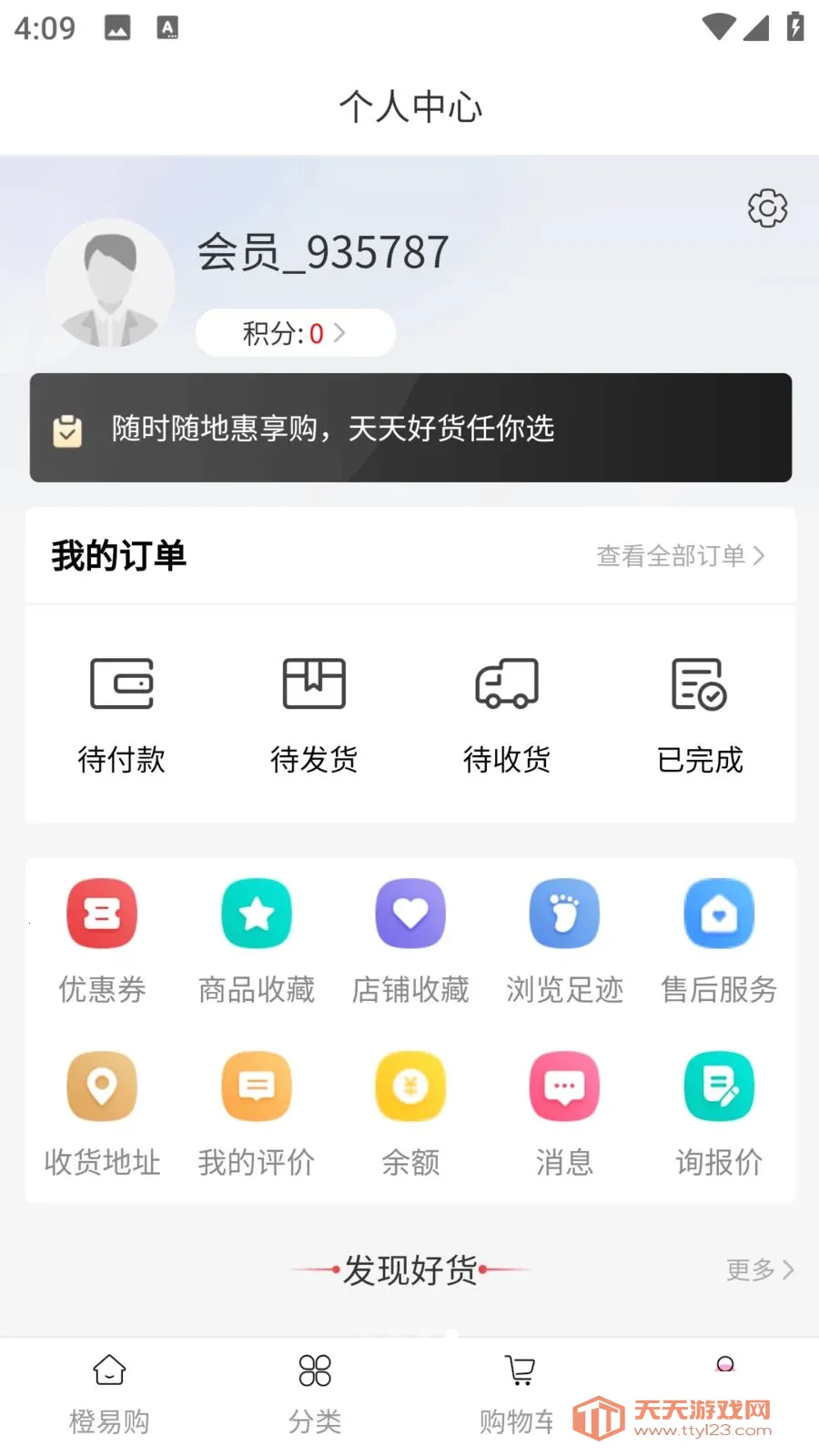Click the 会员_935787 profile avatar
Image resolution: width=819 pixels, height=1456 pixels.
110,284
